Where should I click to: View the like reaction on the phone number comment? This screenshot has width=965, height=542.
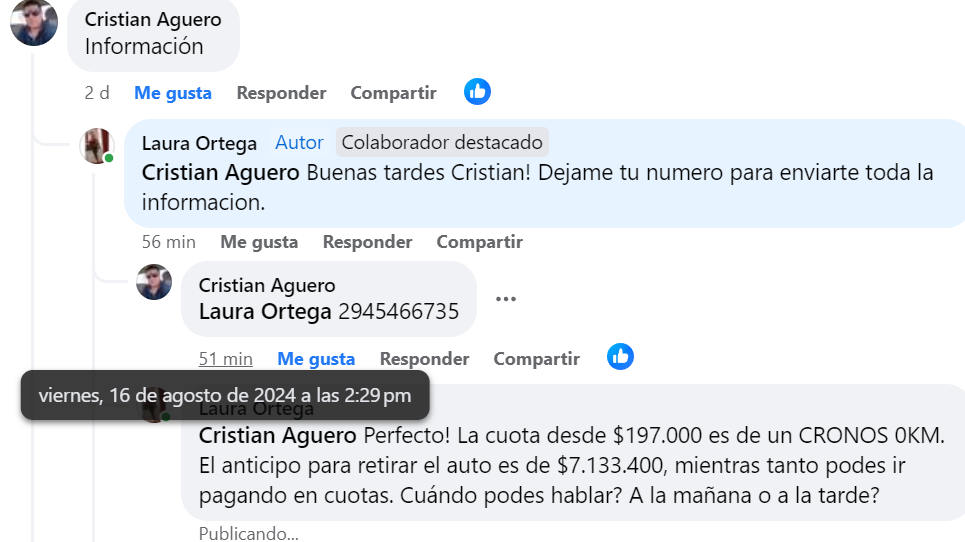[x=620, y=357]
